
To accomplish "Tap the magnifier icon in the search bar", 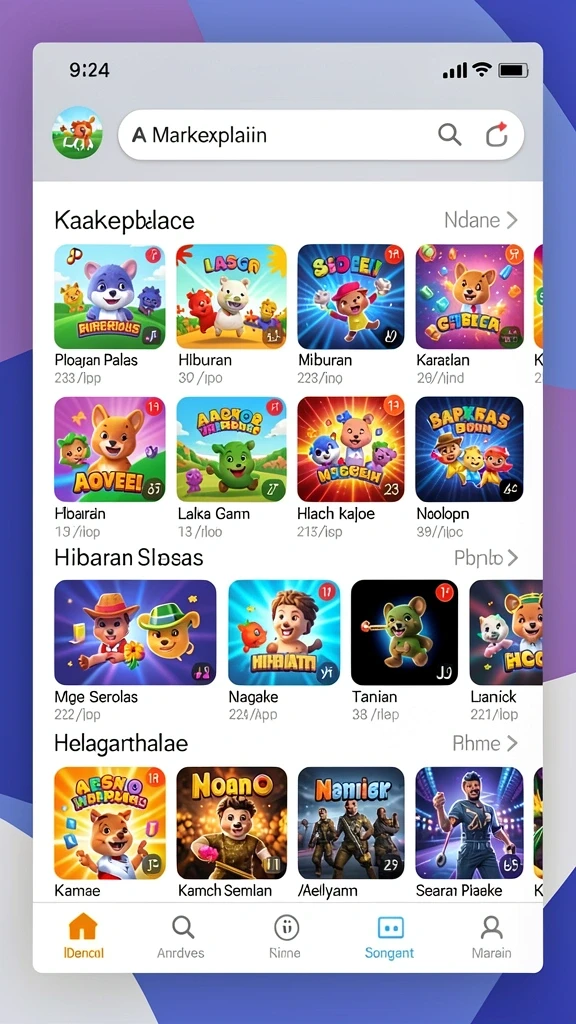I will [449, 135].
